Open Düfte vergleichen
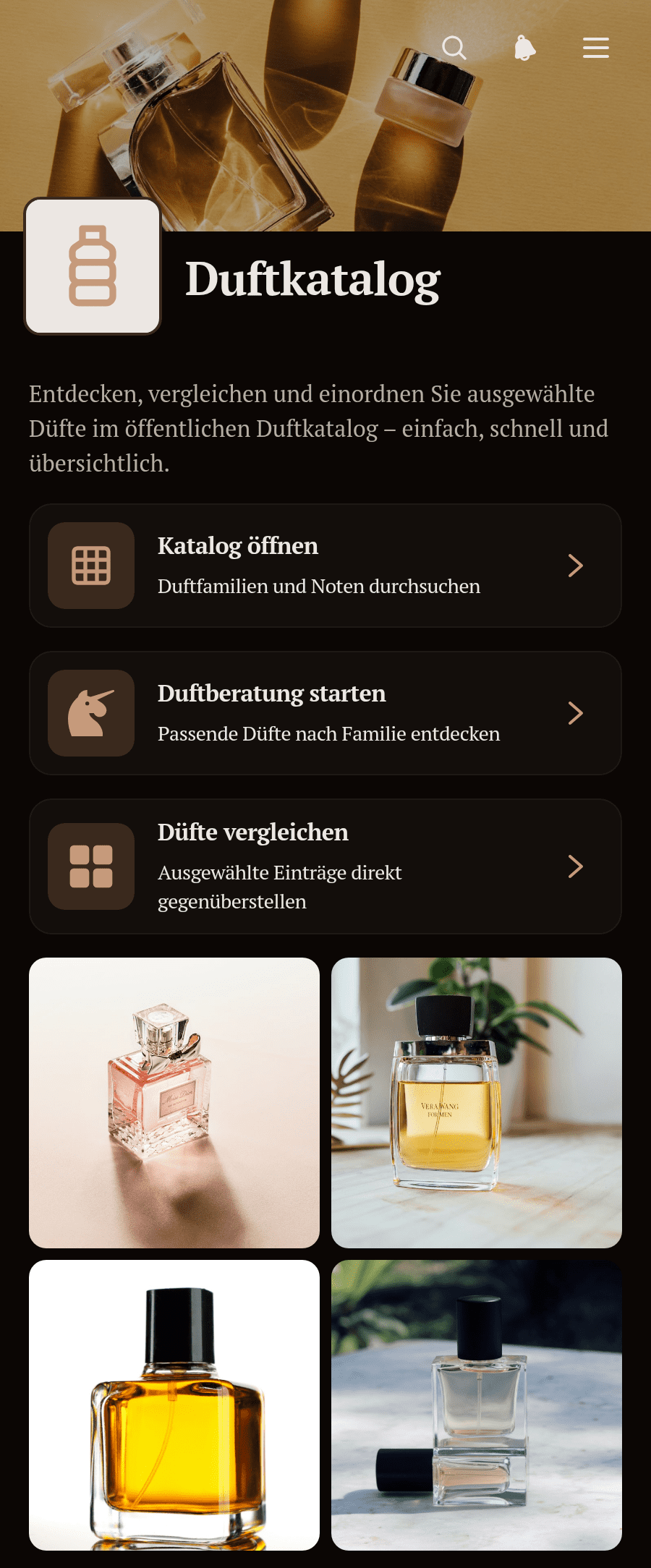This screenshot has height=1568, width=651. click(325, 866)
